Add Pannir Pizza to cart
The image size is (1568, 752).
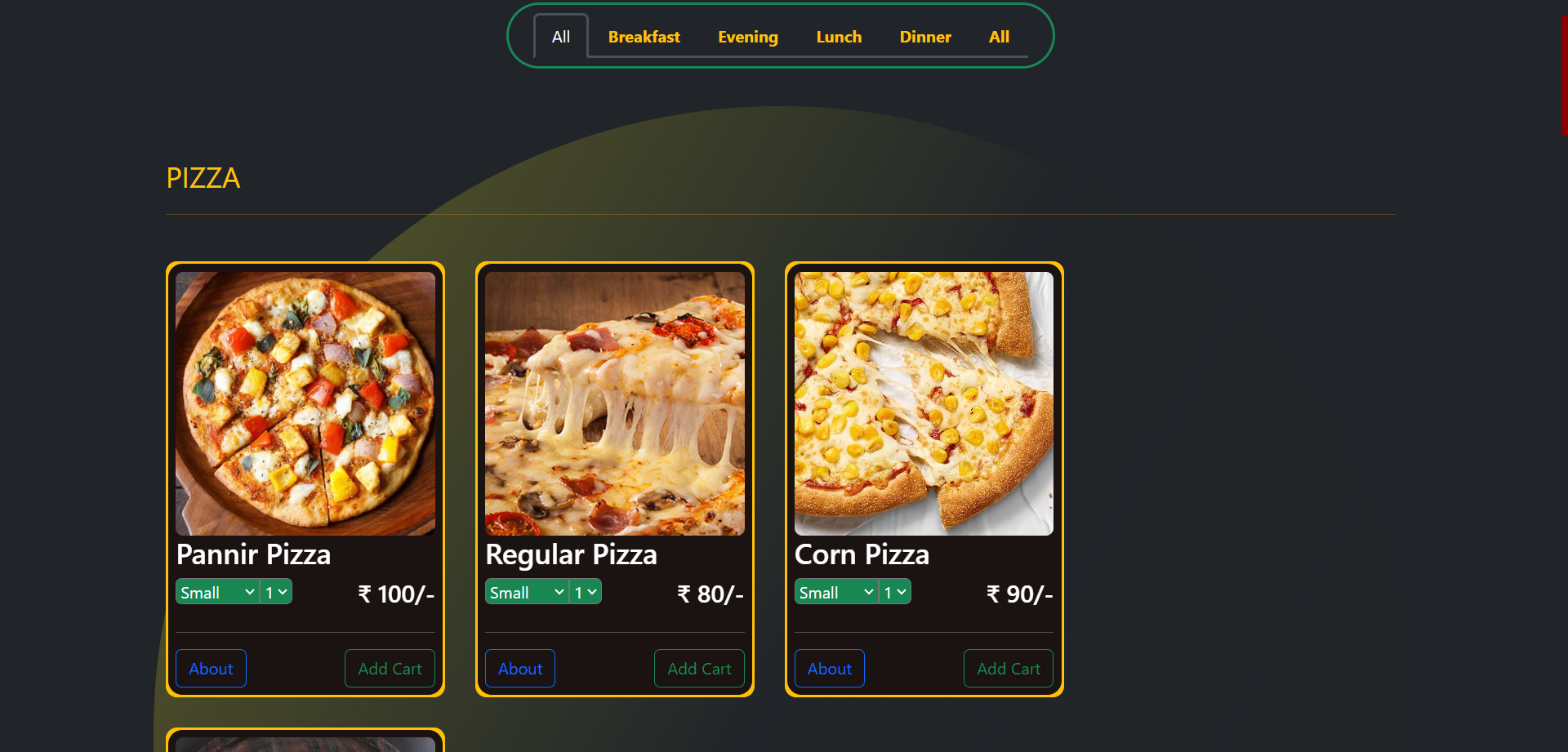(390, 669)
